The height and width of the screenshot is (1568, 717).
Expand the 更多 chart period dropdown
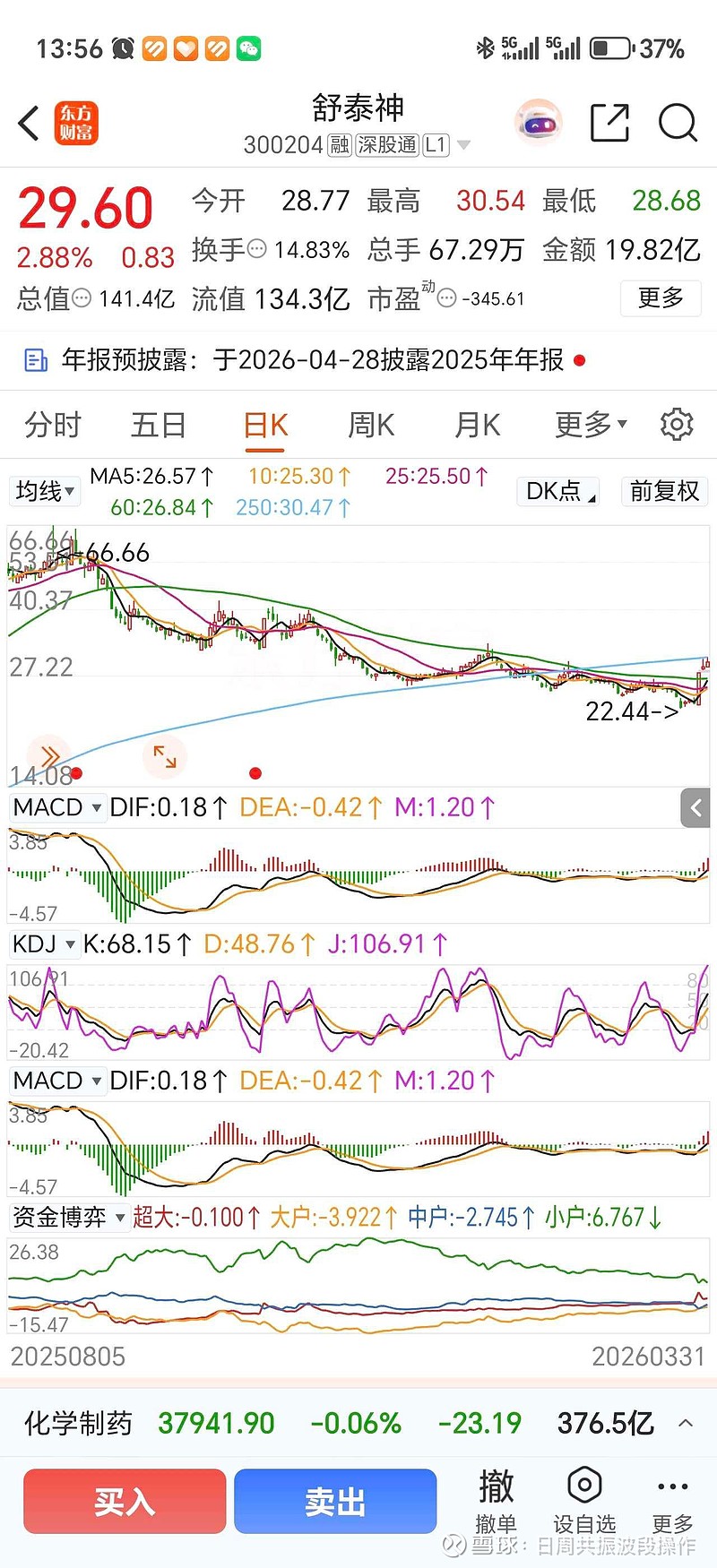point(591,424)
